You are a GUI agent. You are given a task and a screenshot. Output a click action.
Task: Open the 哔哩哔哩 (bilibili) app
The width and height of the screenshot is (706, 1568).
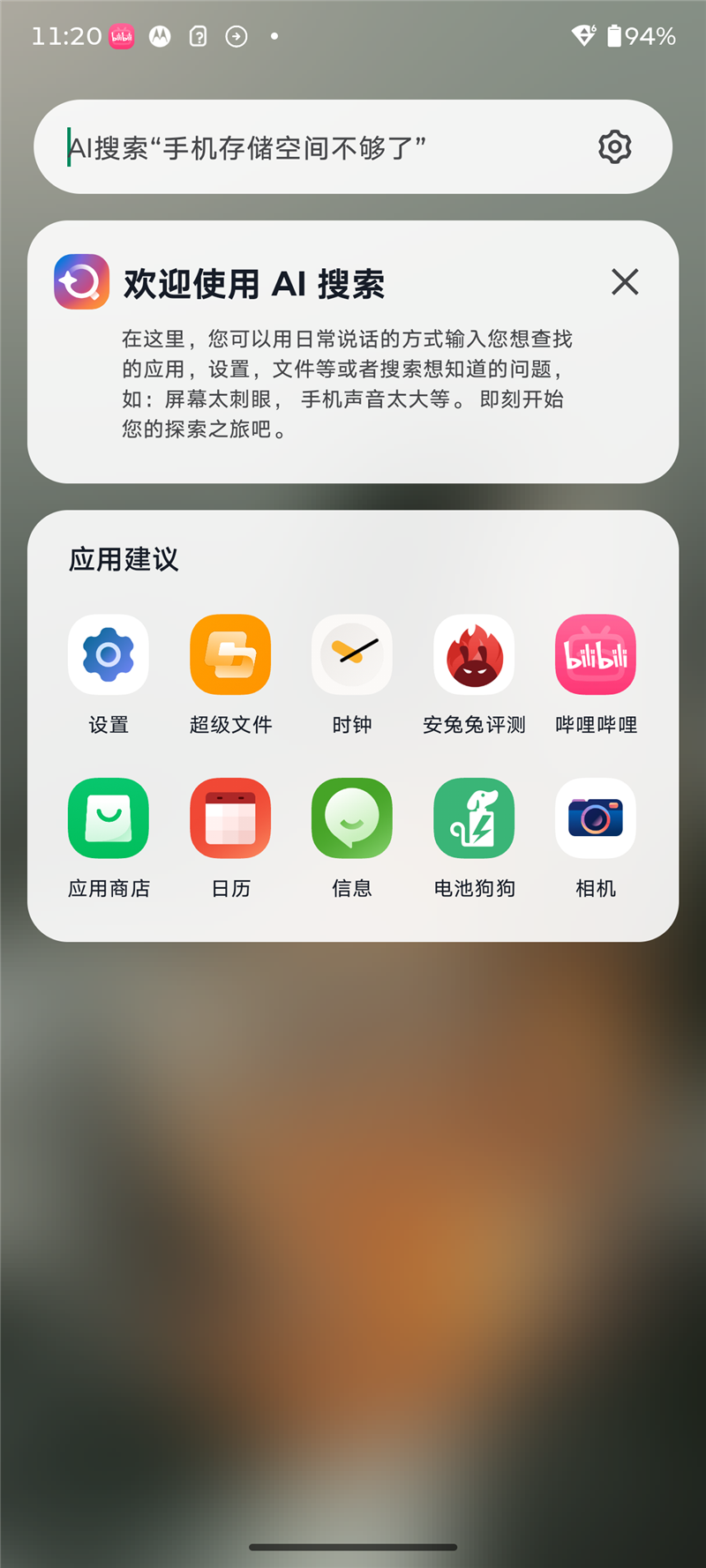(595, 654)
